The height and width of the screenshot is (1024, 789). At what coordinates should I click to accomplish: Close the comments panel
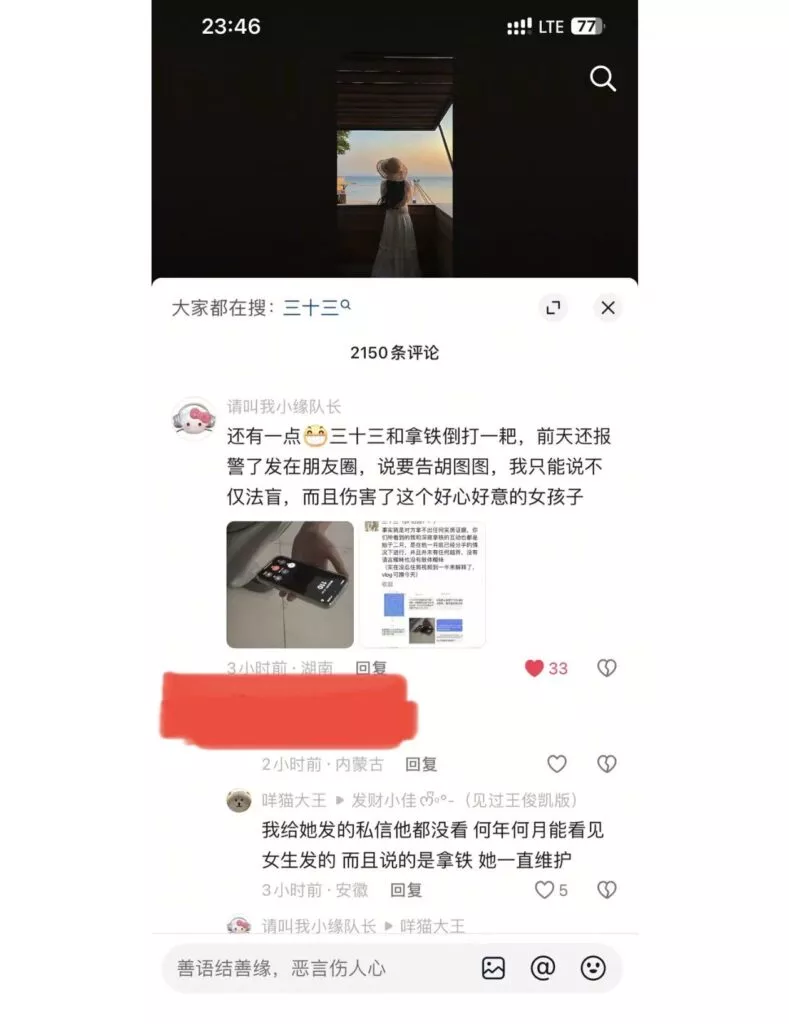coord(607,308)
